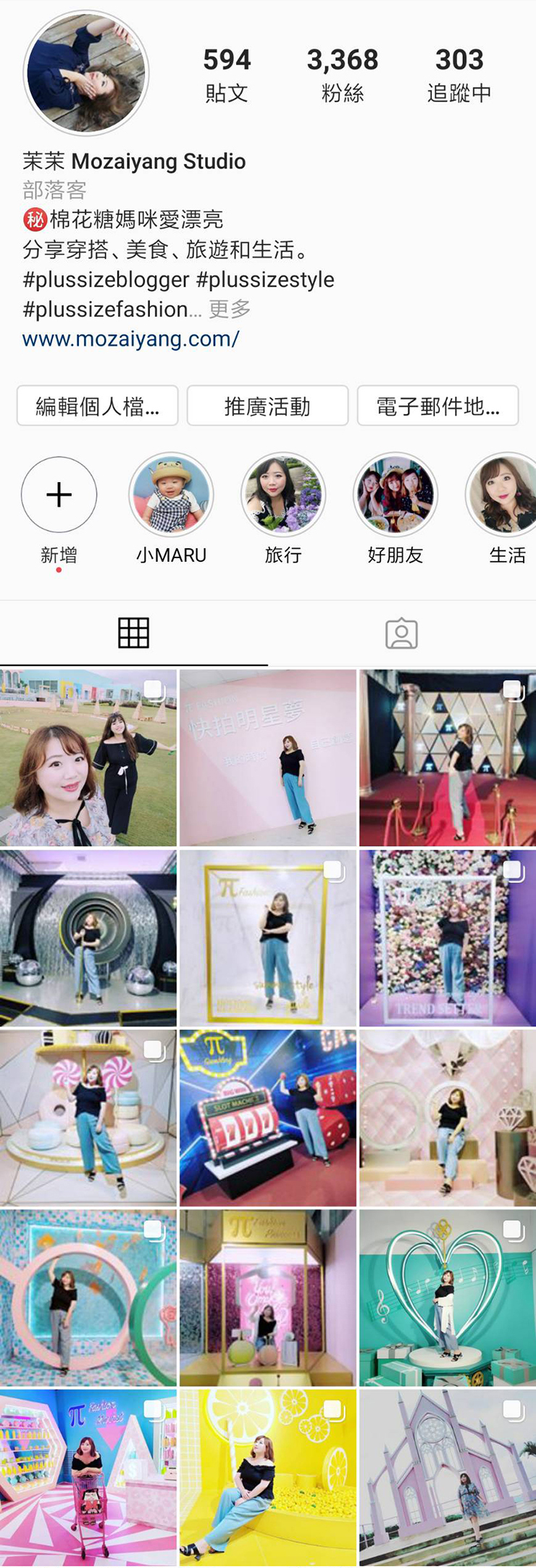This screenshot has width=536, height=1568.
Task: Open the purple church photo post
Action: click(447, 1477)
